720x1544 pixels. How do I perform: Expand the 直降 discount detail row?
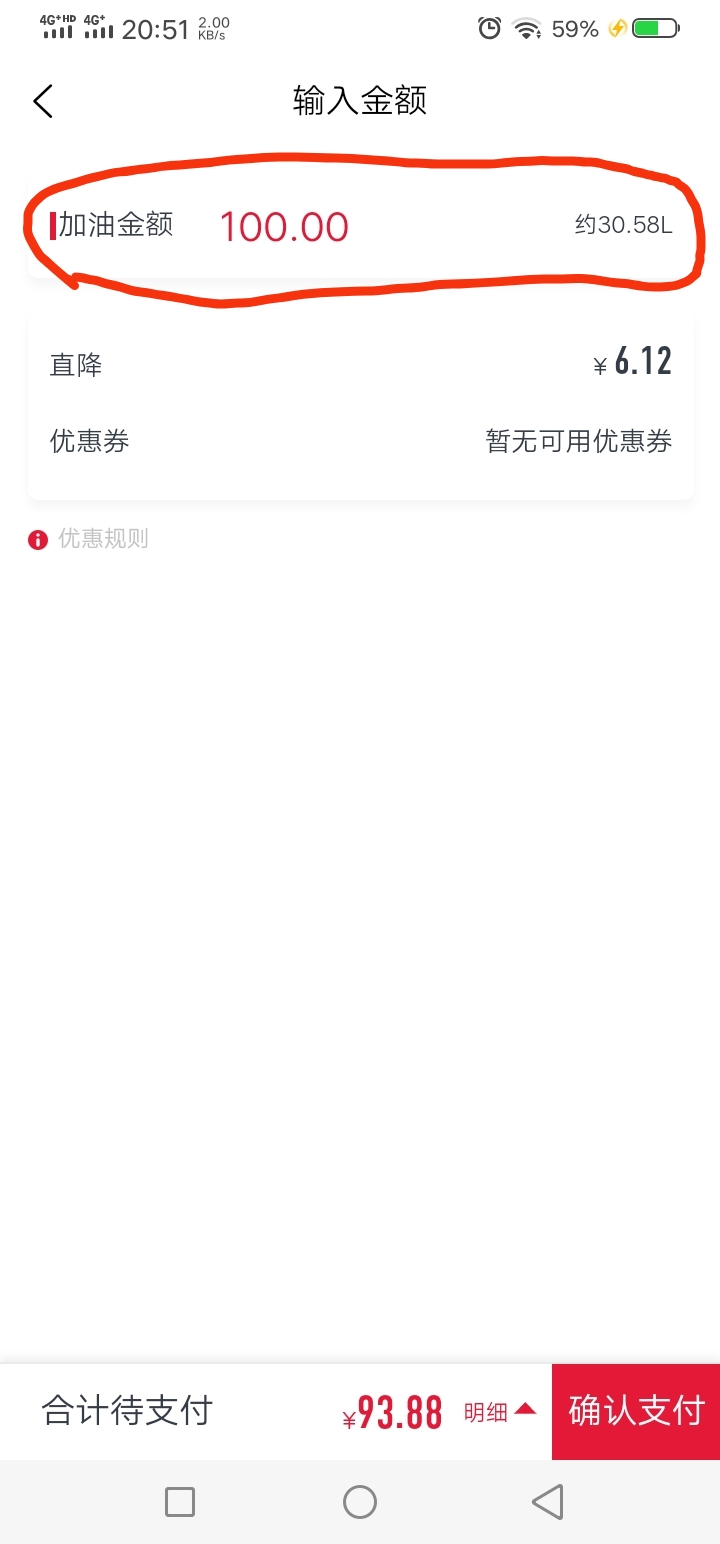point(360,362)
